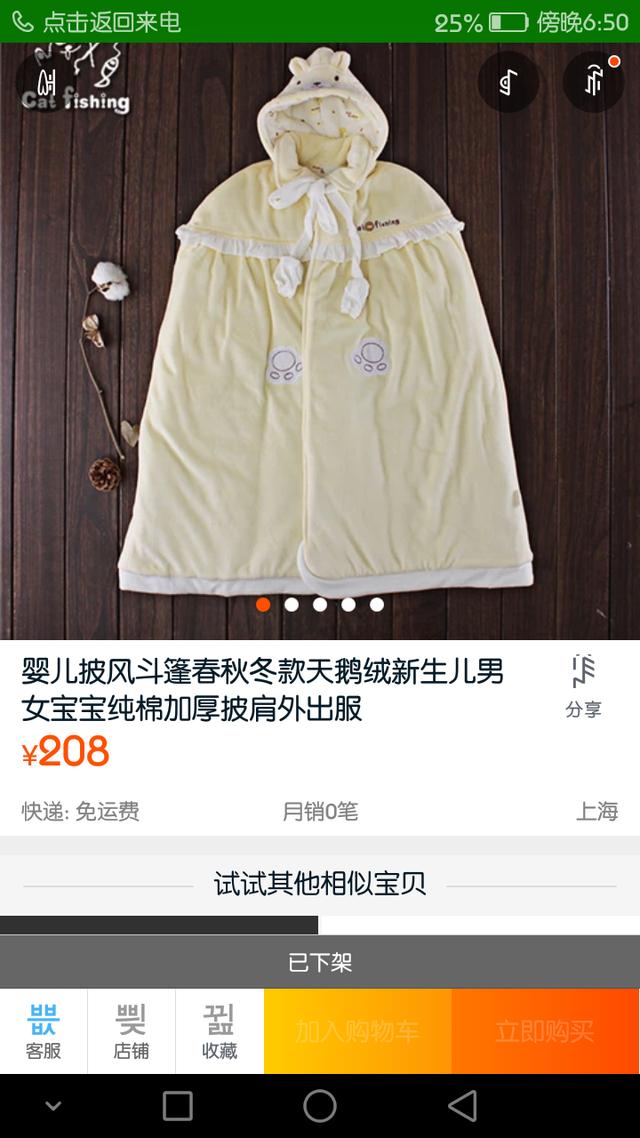Tap the system home button
This screenshot has width=640, height=1138.
(320, 1106)
